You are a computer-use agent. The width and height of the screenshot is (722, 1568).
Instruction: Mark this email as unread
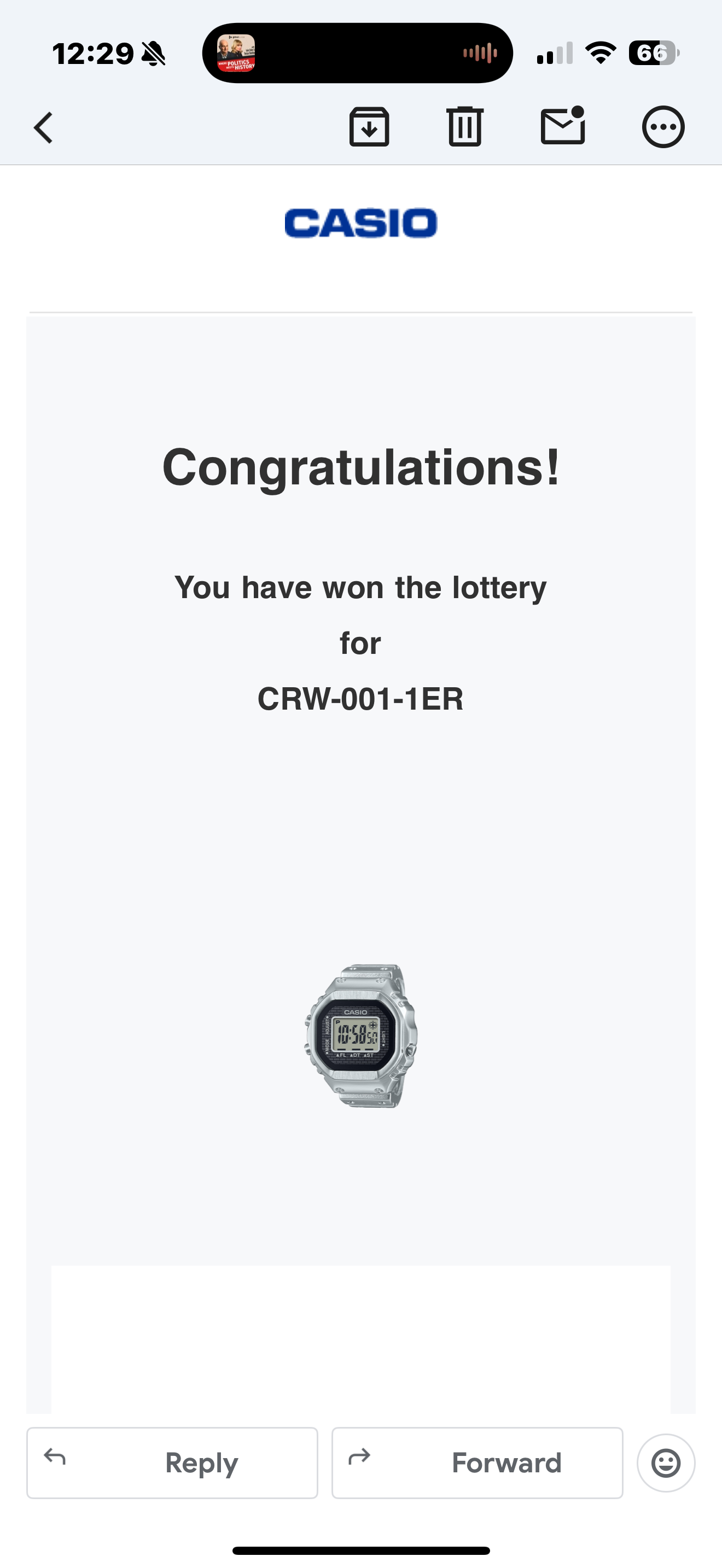563,127
